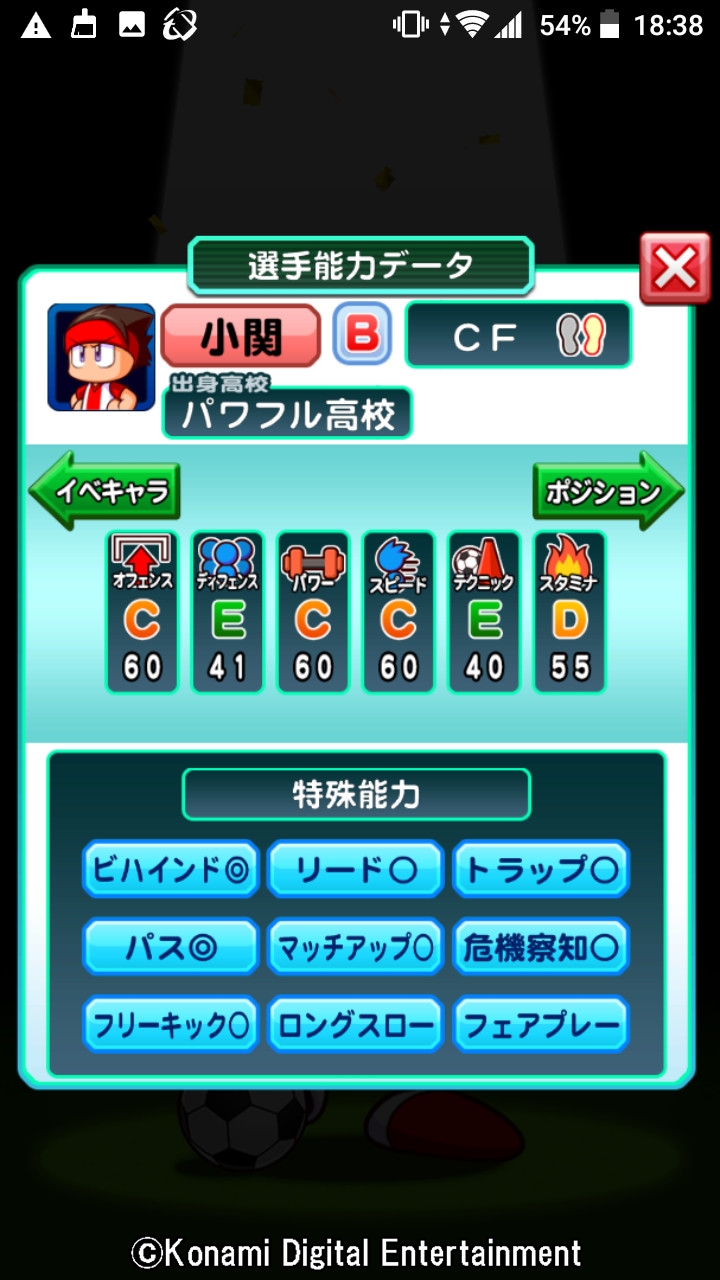
Task: Show the 危機察知○ ability description
Action: coord(541,946)
